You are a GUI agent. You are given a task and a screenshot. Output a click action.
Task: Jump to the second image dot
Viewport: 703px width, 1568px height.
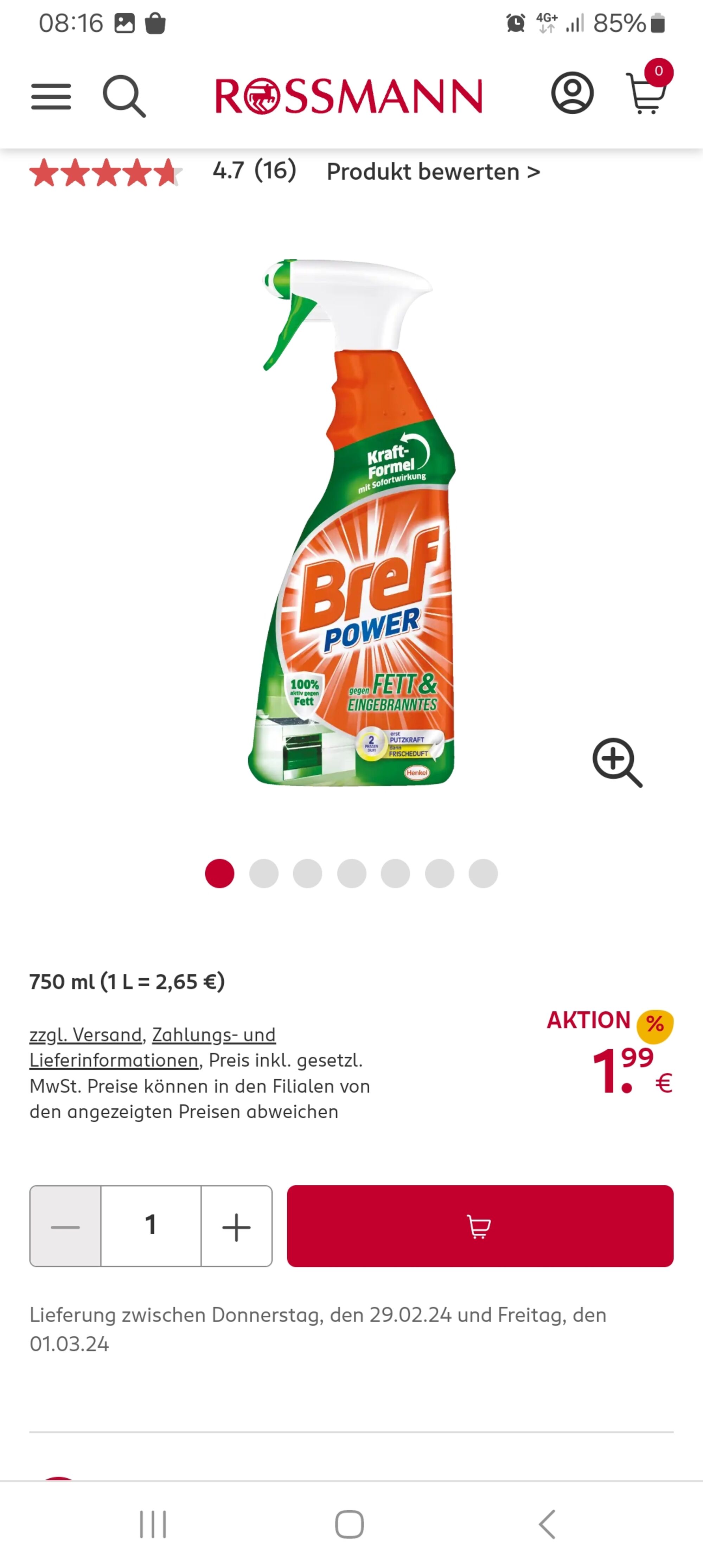(x=263, y=873)
